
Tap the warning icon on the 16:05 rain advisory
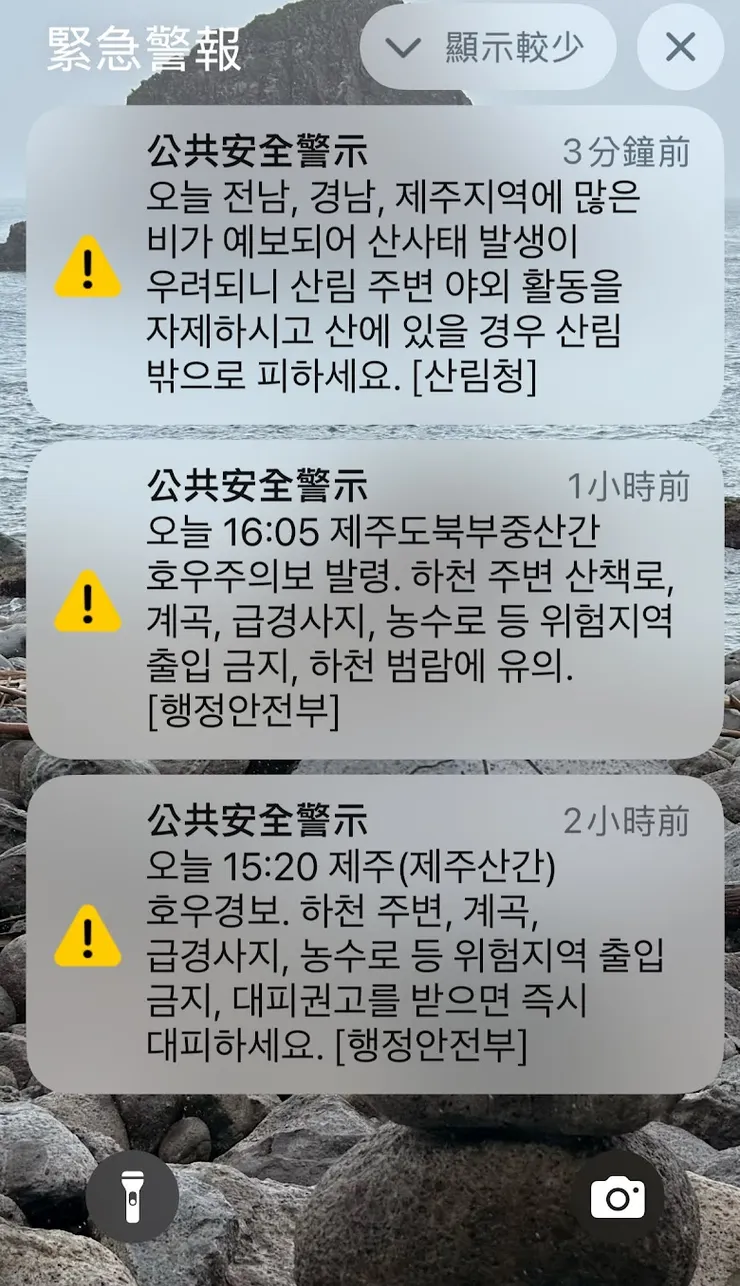[x=90, y=601]
